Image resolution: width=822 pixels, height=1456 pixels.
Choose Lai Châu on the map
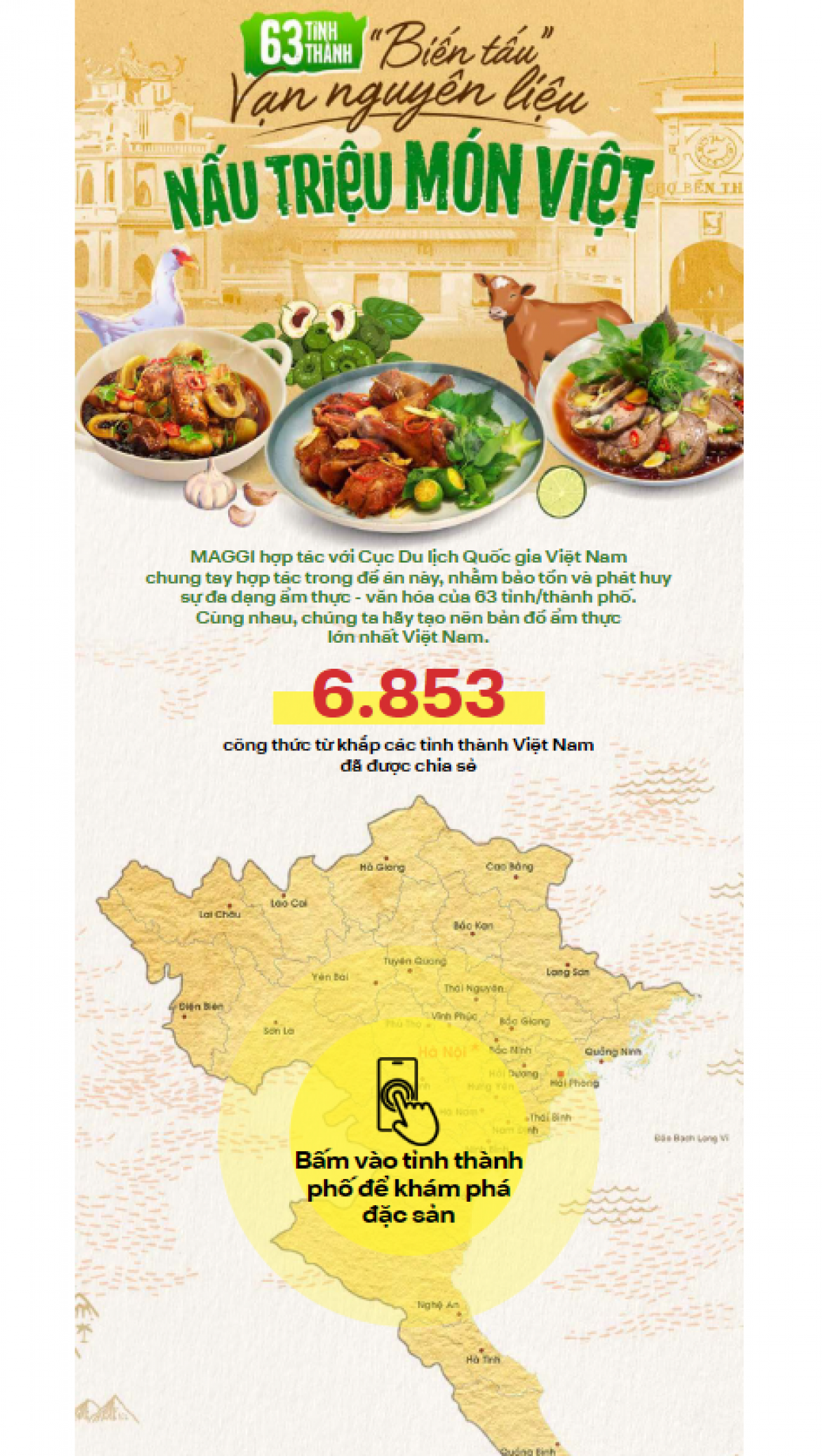pos(219,915)
